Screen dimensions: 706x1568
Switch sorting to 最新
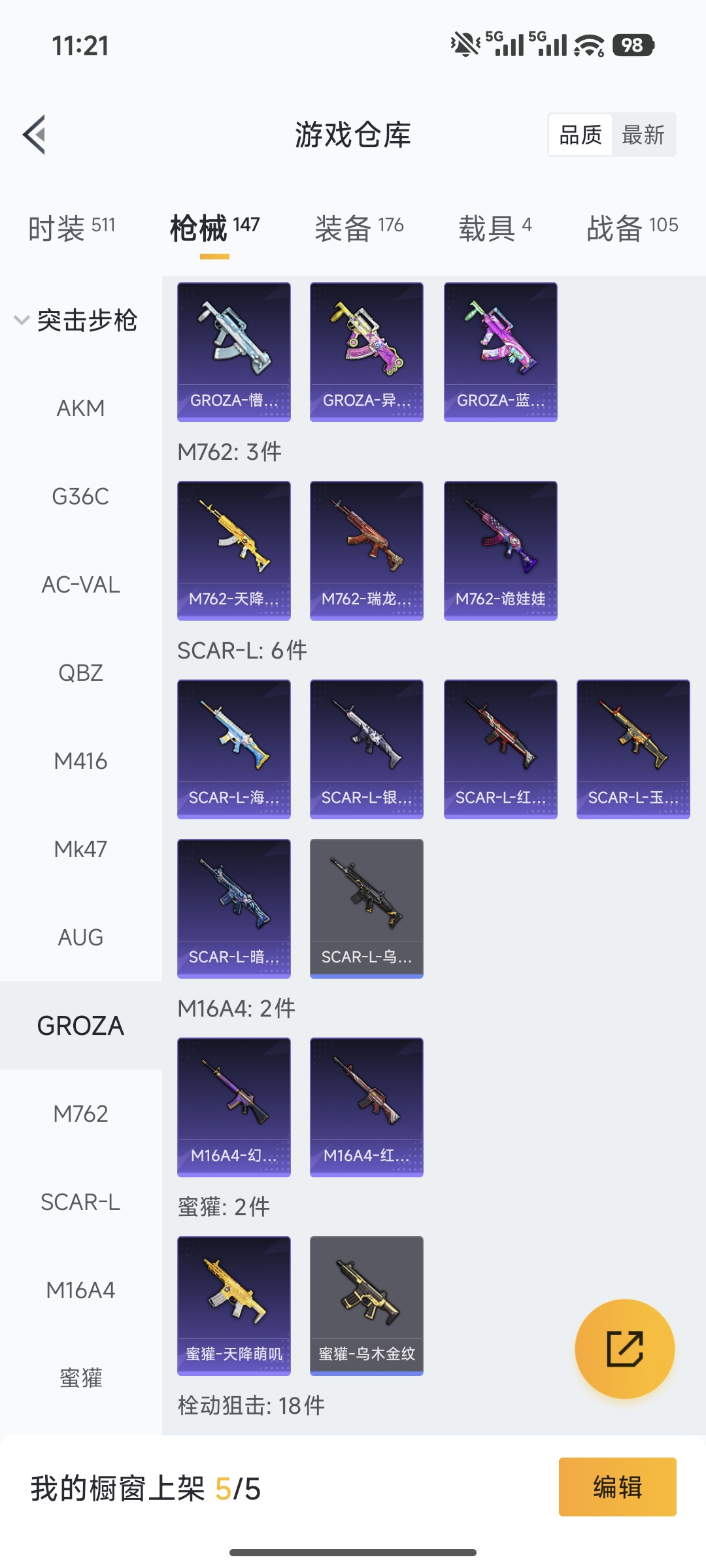pos(643,135)
